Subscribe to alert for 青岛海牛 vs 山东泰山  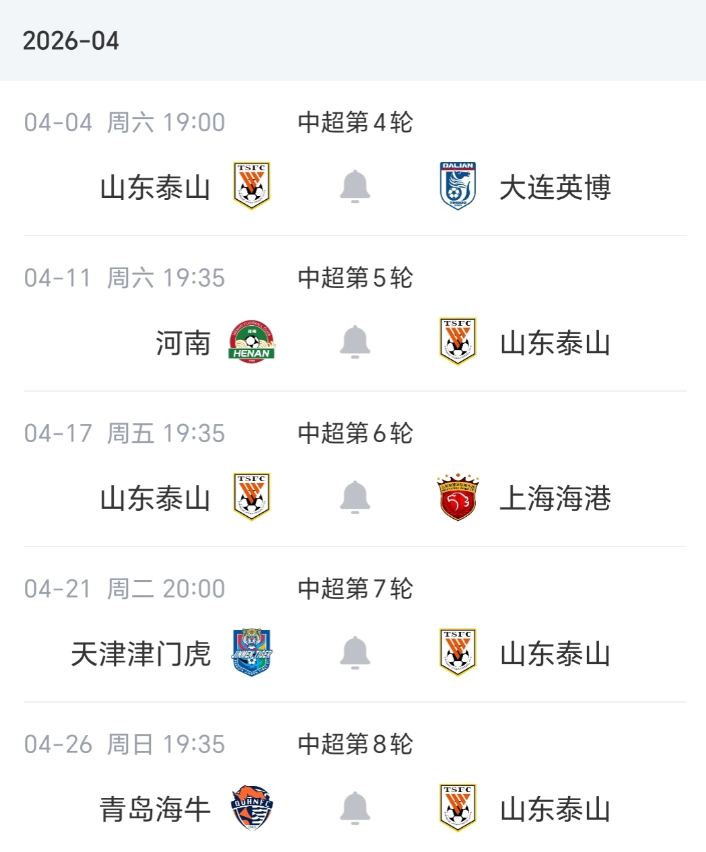click(354, 808)
